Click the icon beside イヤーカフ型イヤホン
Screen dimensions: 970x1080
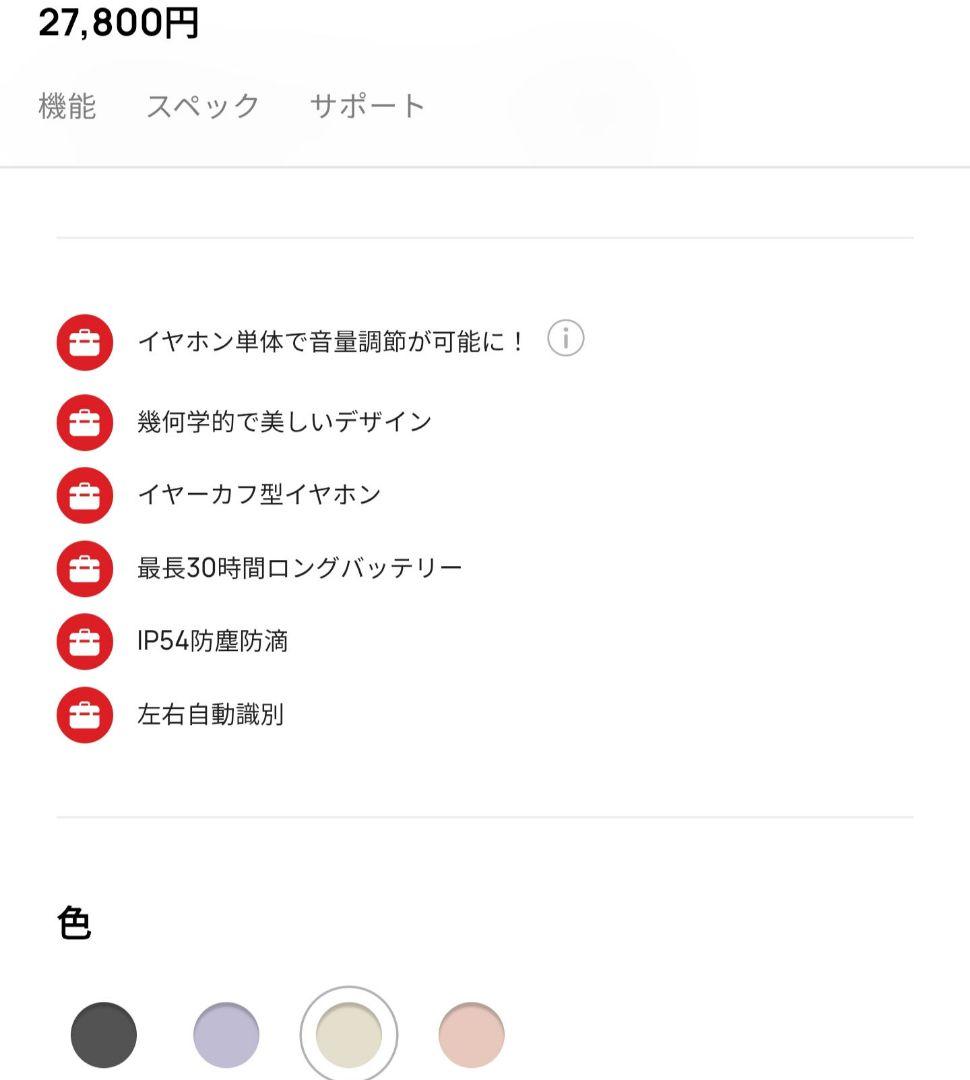[x=85, y=493]
